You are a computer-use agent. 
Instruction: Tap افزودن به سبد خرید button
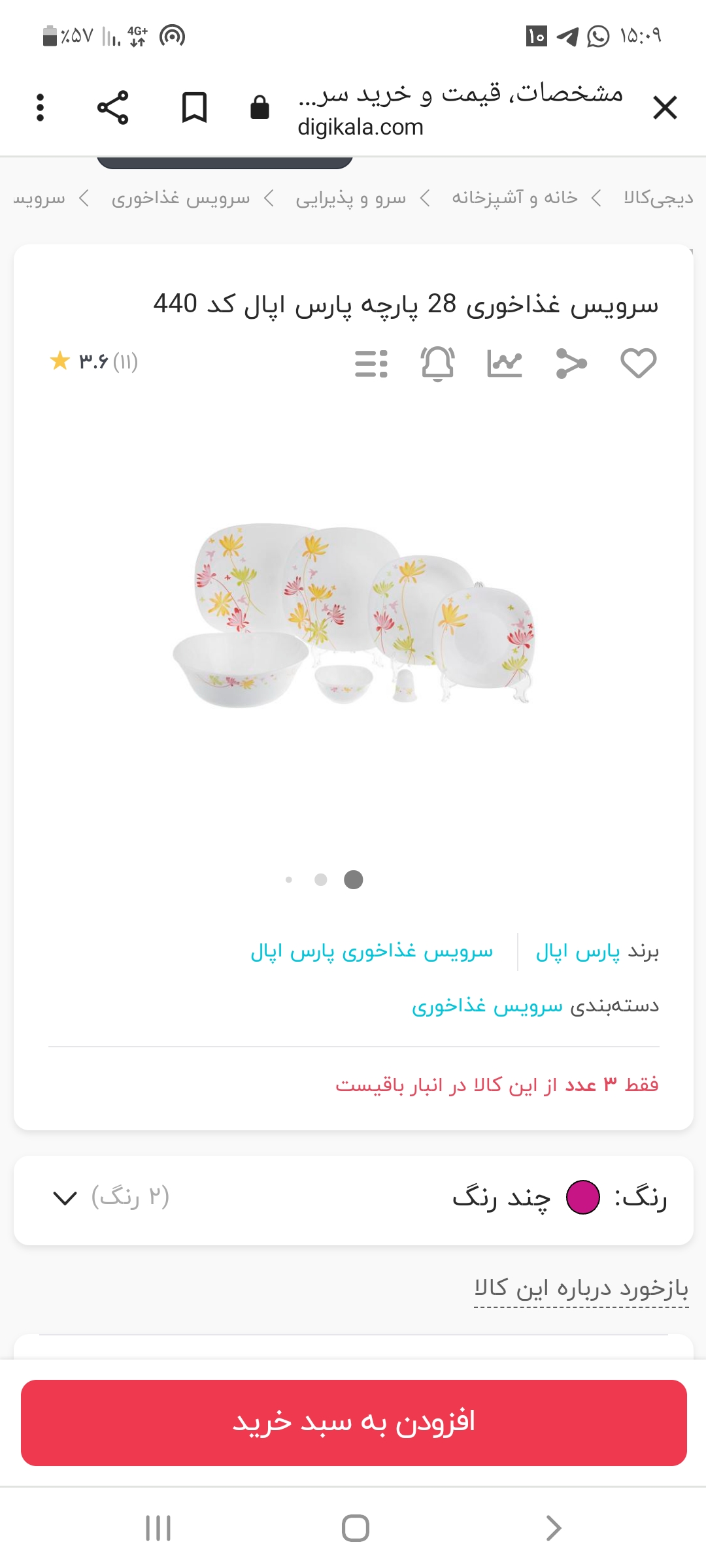pos(353,1422)
